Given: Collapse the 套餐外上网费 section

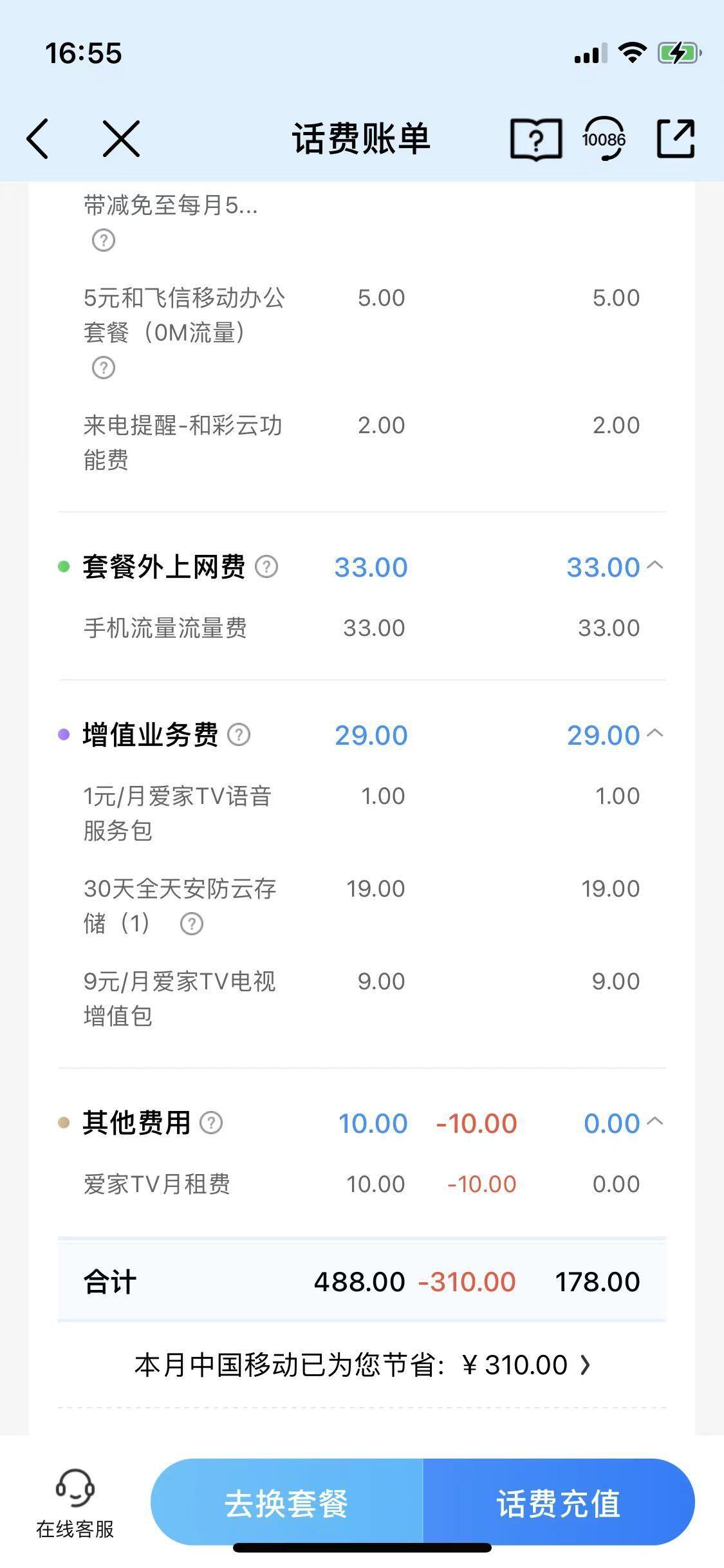Looking at the screenshot, I should click(x=654, y=566).
